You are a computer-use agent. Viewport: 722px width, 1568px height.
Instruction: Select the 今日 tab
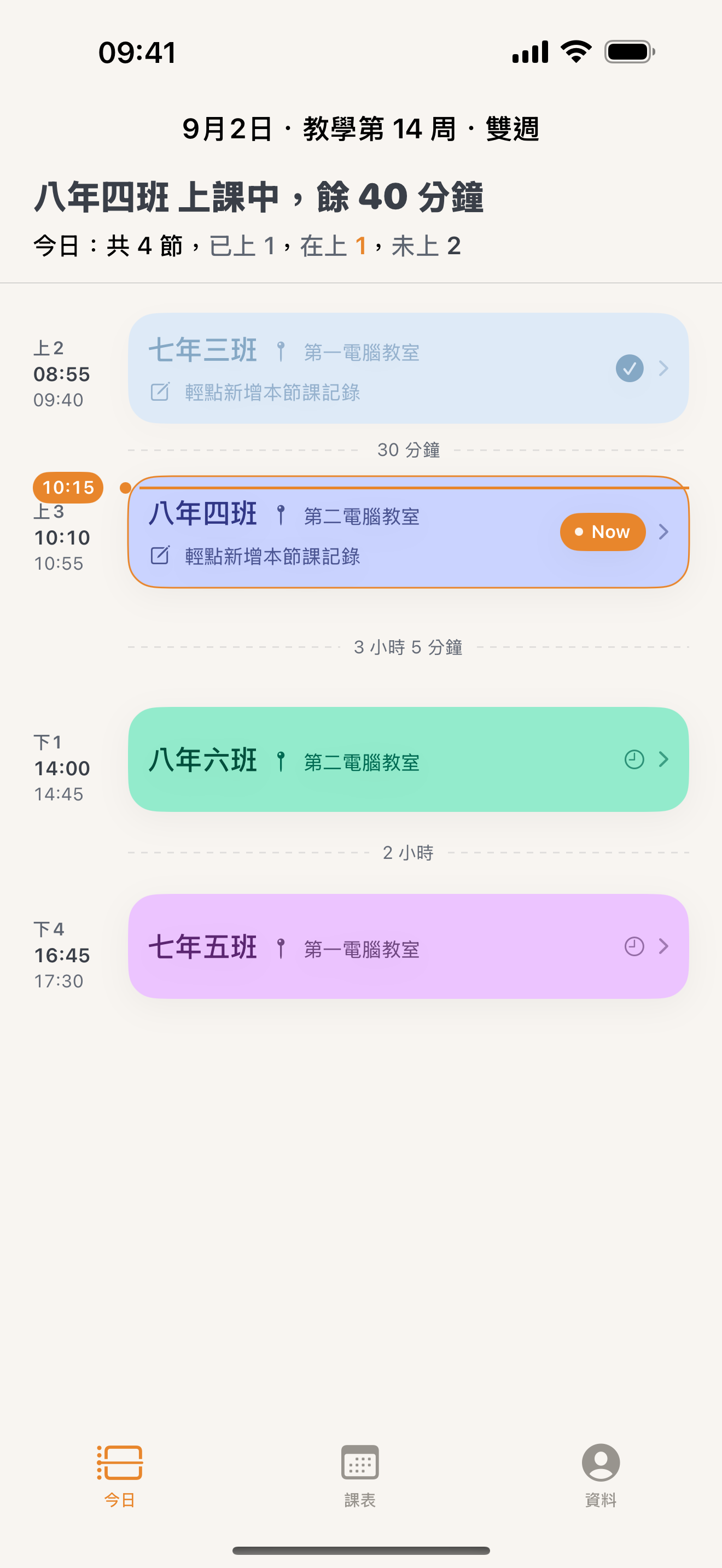click(120, 1476)
